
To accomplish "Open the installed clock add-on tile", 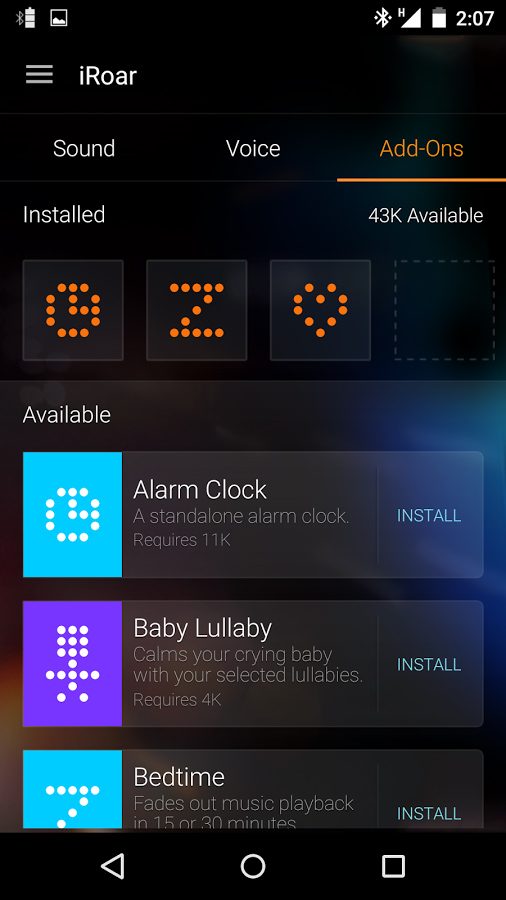I will pyautogui.click(x=73, y=310).
